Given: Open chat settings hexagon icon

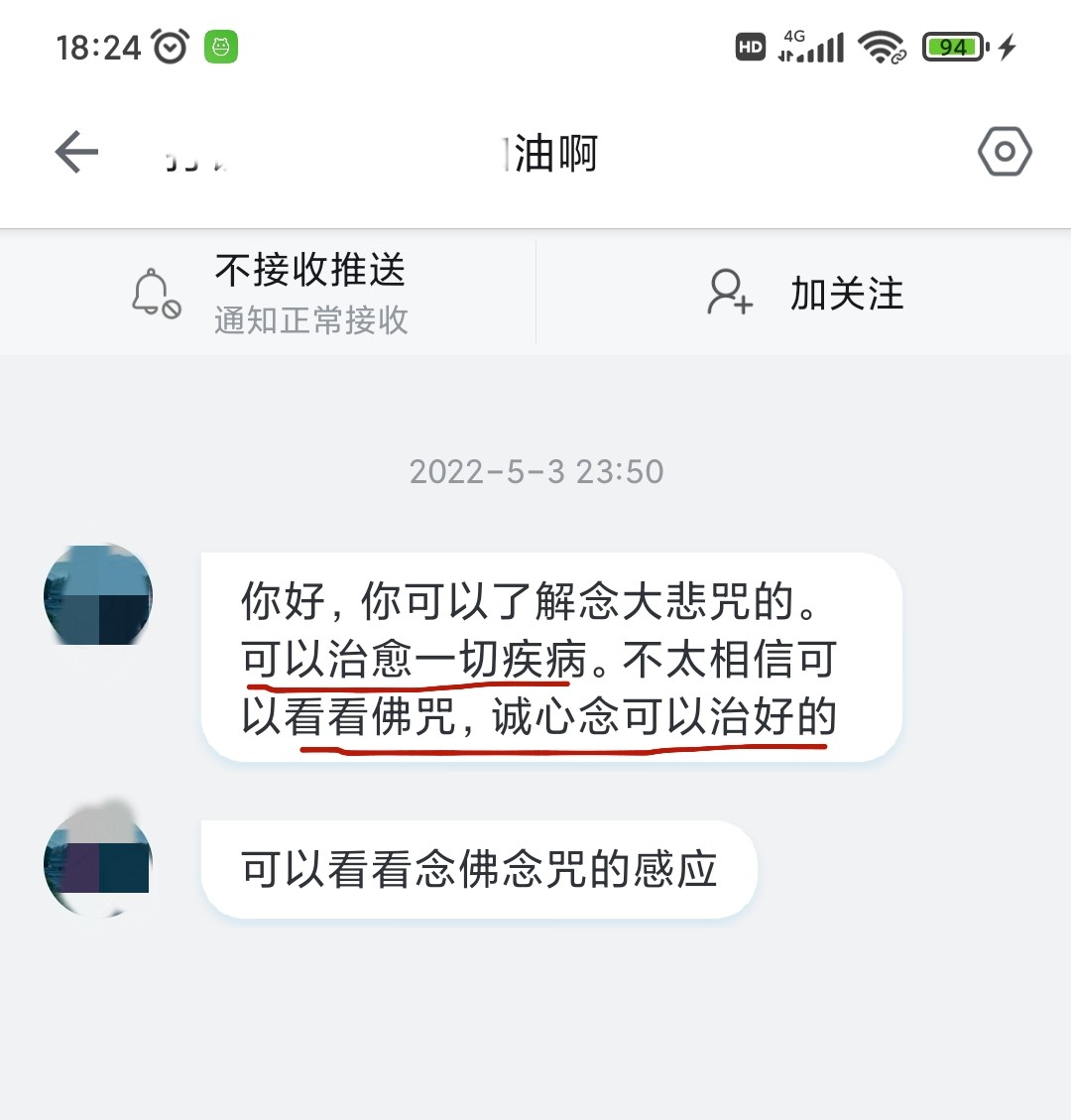Looking at the screenshot, I should click(1004, 153).
